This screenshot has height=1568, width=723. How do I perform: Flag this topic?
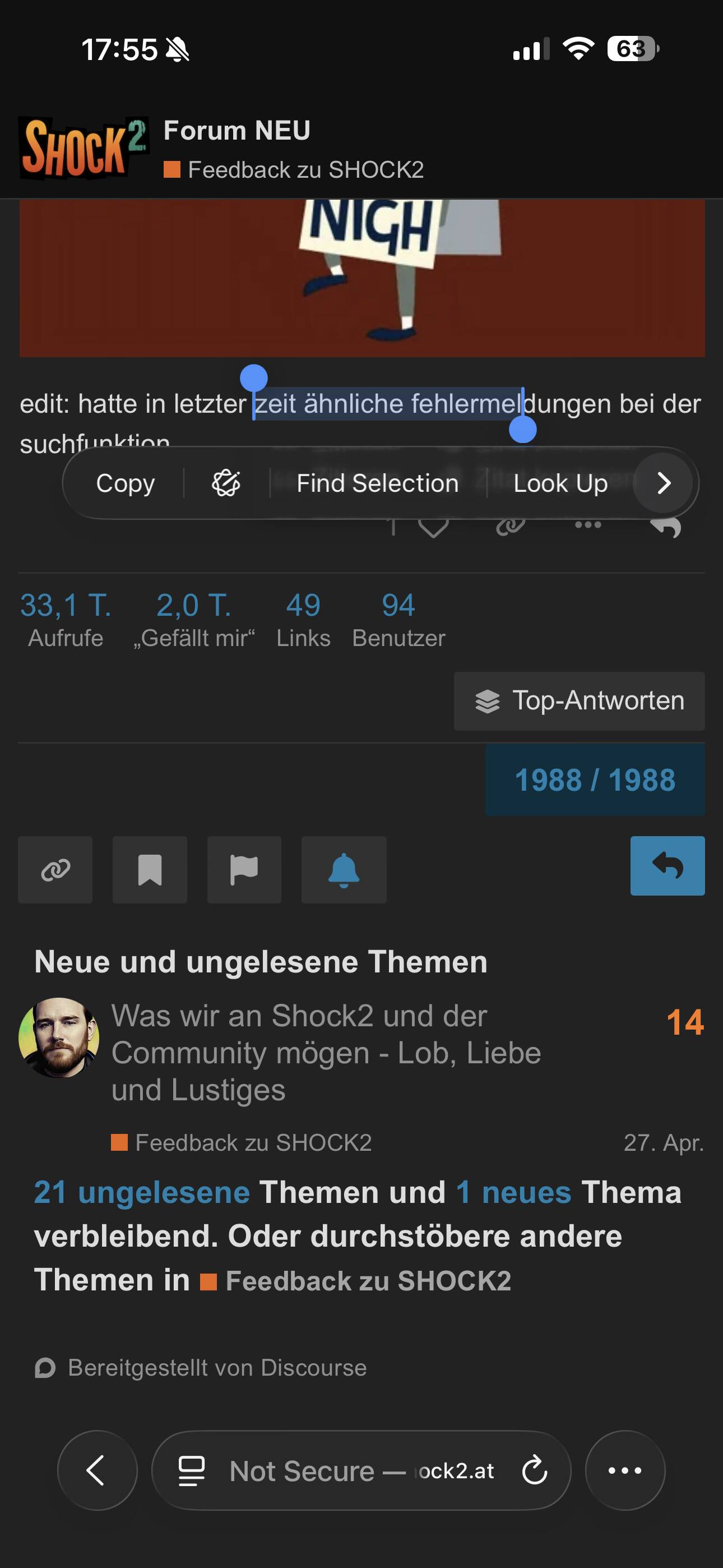point(244,869)
